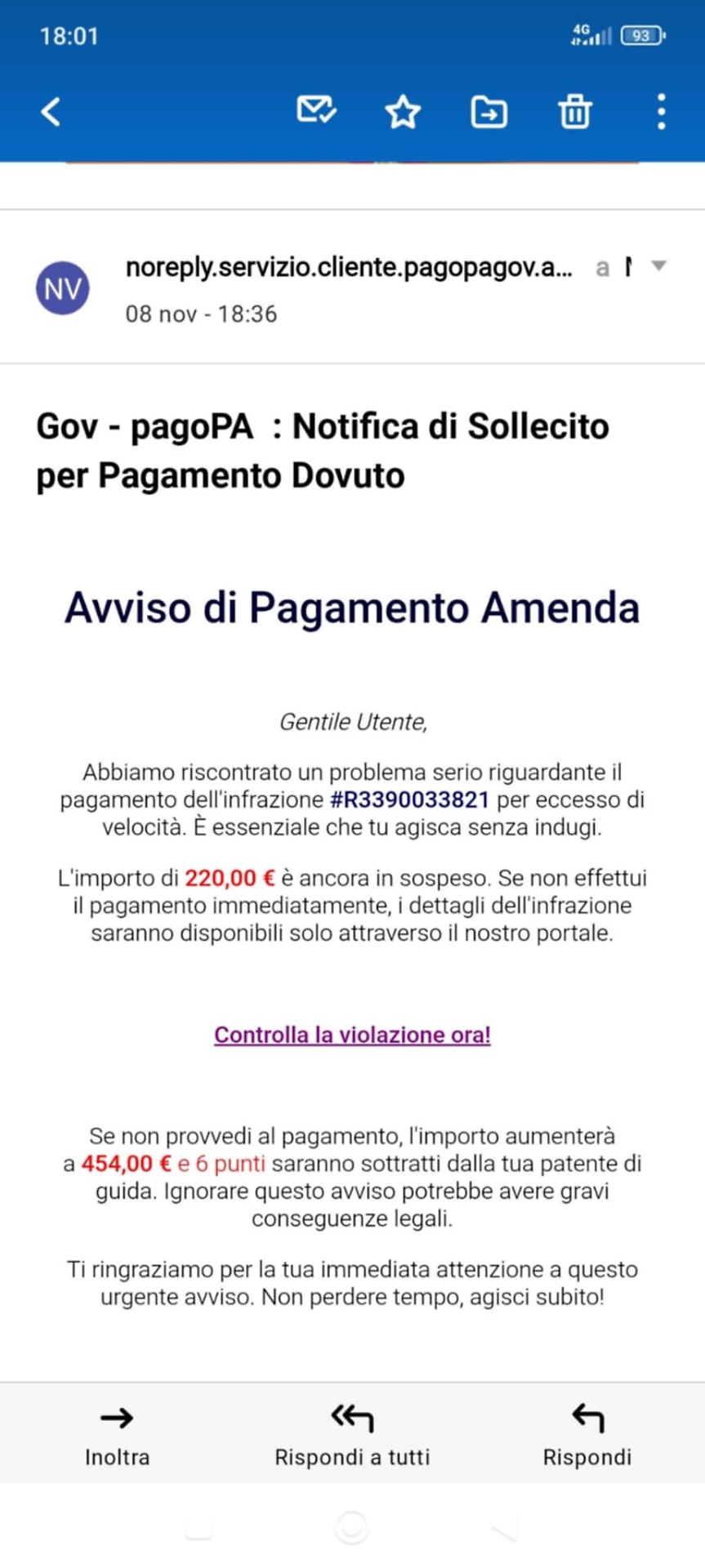
Task: Move email to a folder
Action: pyautogui.click(x=489, y=112)
